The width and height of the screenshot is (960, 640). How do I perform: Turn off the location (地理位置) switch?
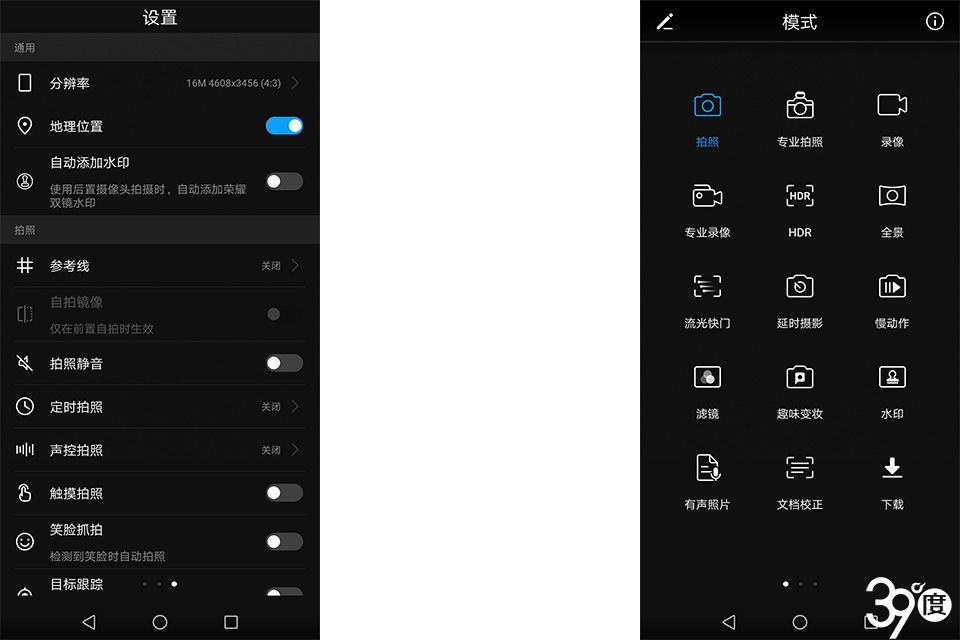(x=284, y=126)
